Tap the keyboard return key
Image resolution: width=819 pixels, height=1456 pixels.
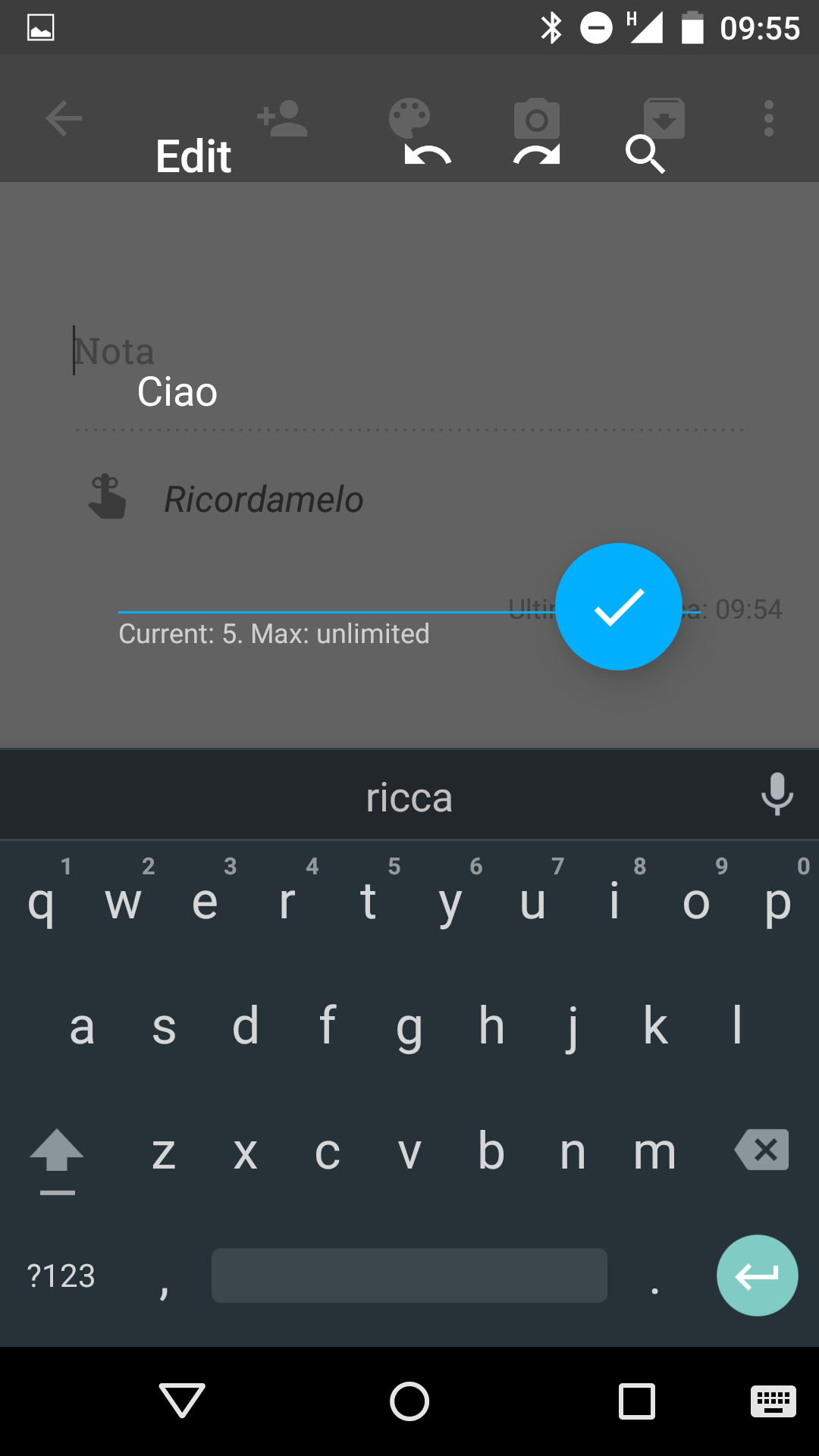757,1276
